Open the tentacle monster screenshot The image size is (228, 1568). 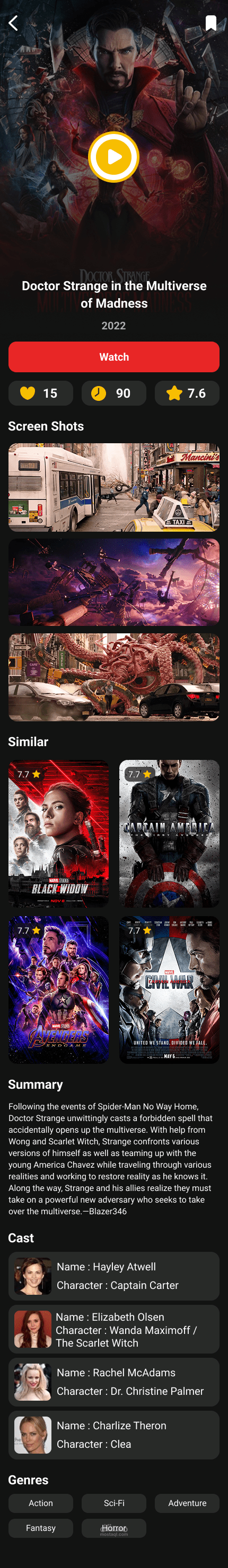click(x=114, y=677)
